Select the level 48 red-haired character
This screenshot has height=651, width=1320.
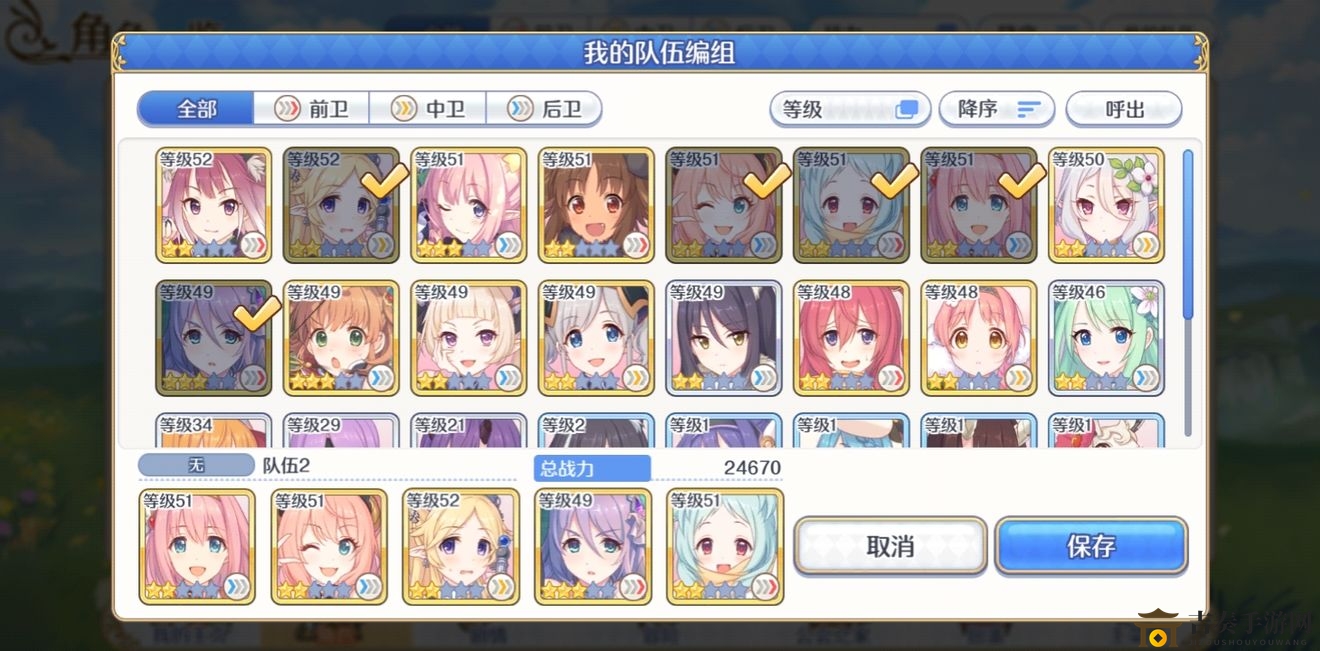click(x=851, y=338)
